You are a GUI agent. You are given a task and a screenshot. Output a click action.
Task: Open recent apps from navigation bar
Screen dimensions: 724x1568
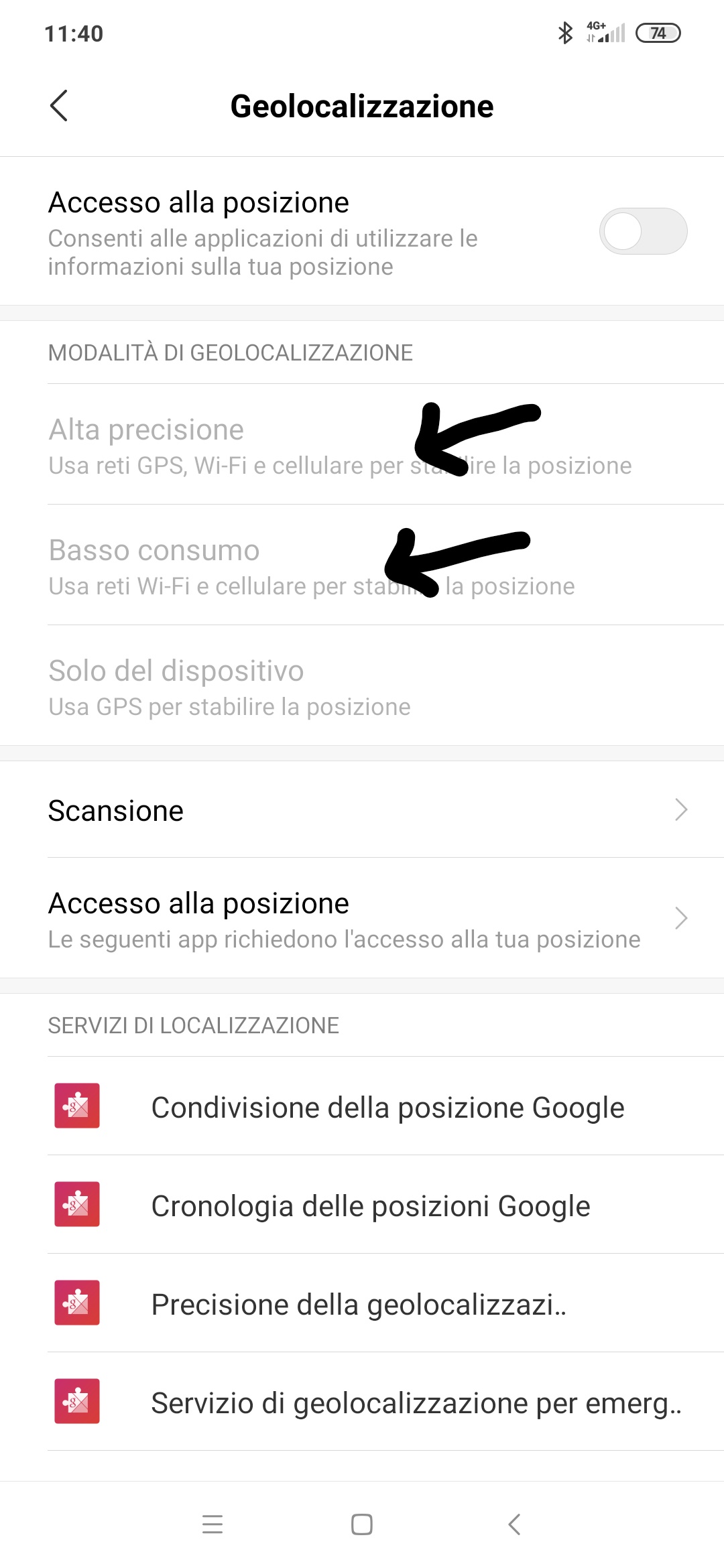(x=213, y=1524)
